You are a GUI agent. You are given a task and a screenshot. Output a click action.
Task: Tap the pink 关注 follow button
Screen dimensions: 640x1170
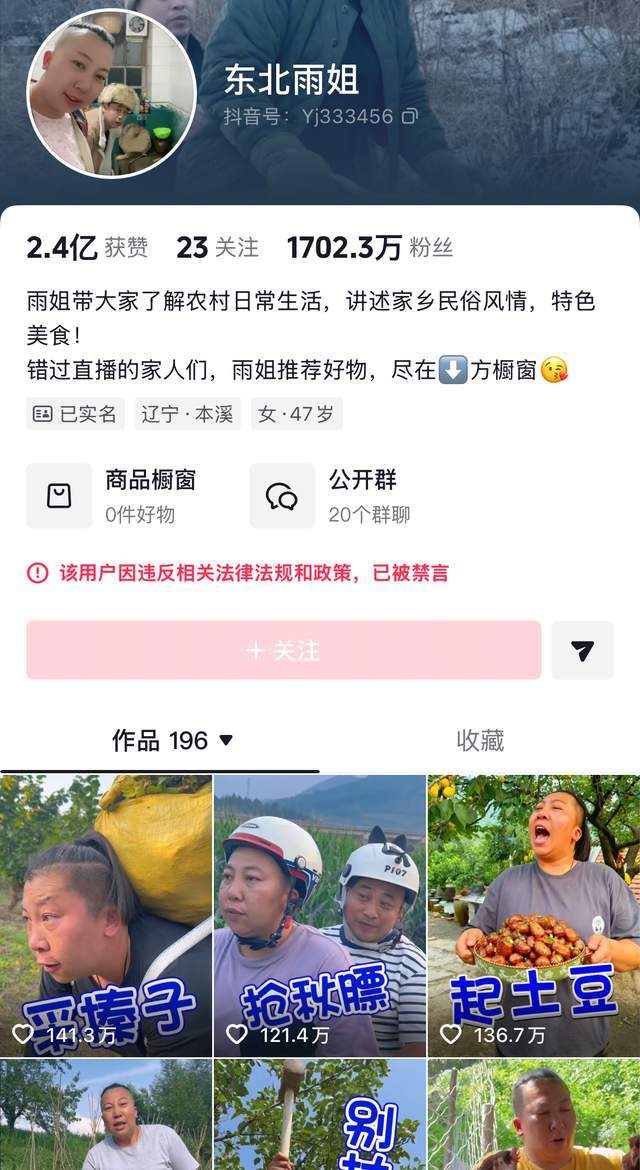coord(283,650)
